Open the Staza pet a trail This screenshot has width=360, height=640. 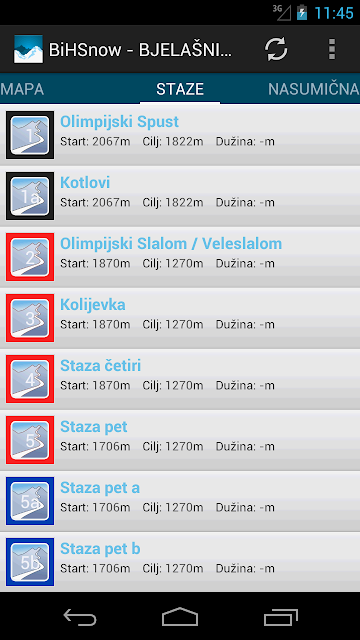180,501
